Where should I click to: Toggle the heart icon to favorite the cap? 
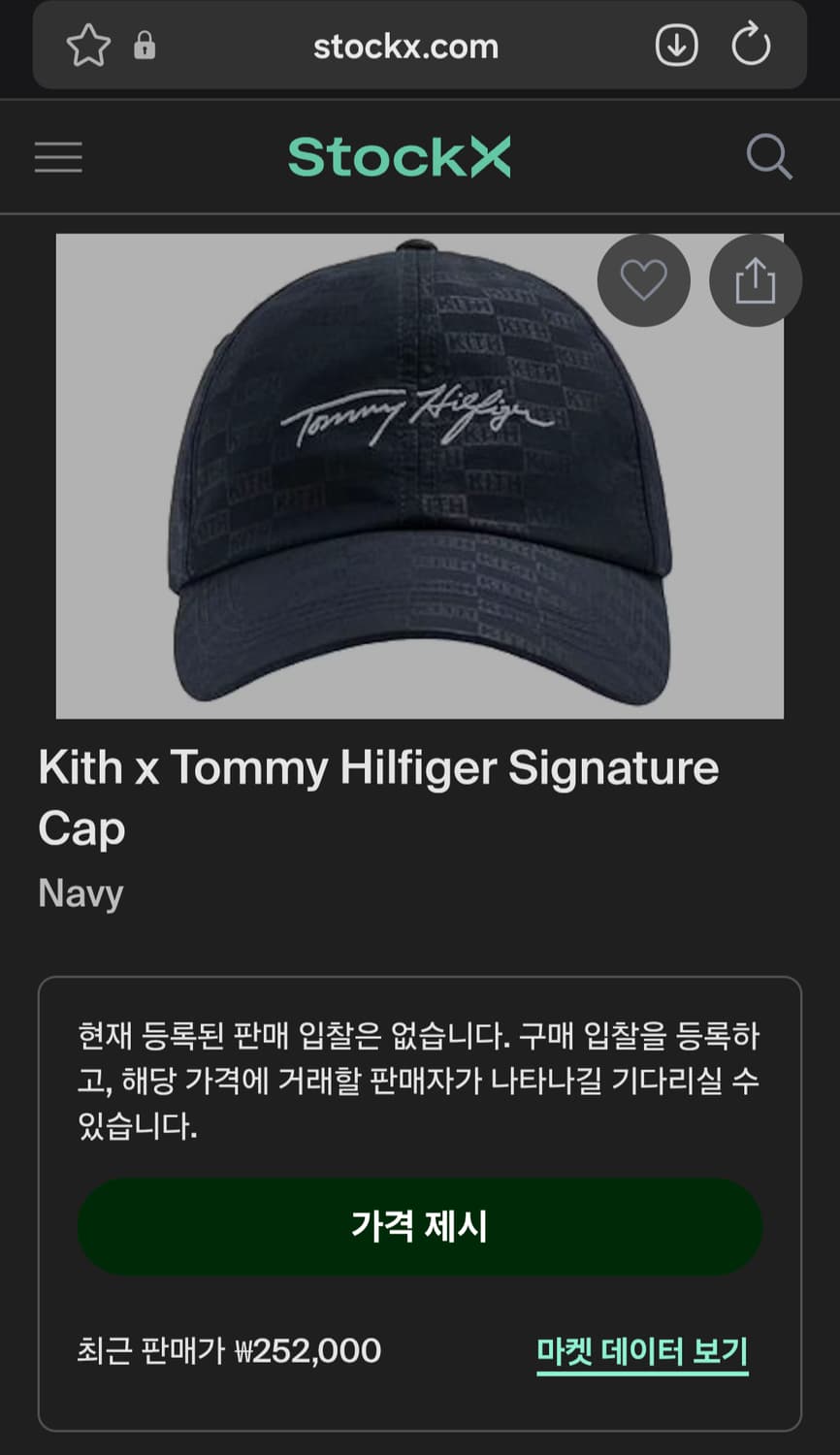(643, 279)
